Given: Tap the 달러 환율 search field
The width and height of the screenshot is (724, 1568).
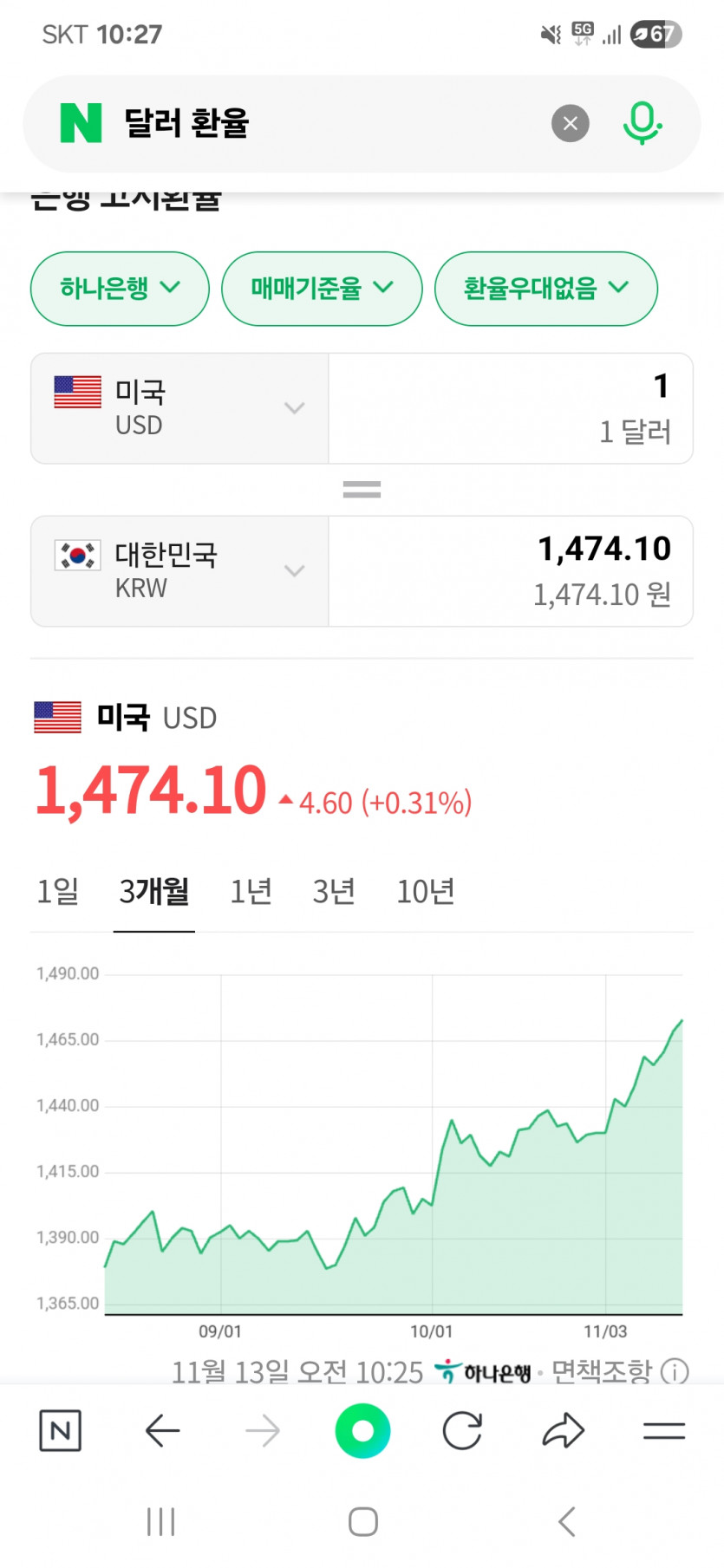Looking at the screenshot, I should (329, 123).
